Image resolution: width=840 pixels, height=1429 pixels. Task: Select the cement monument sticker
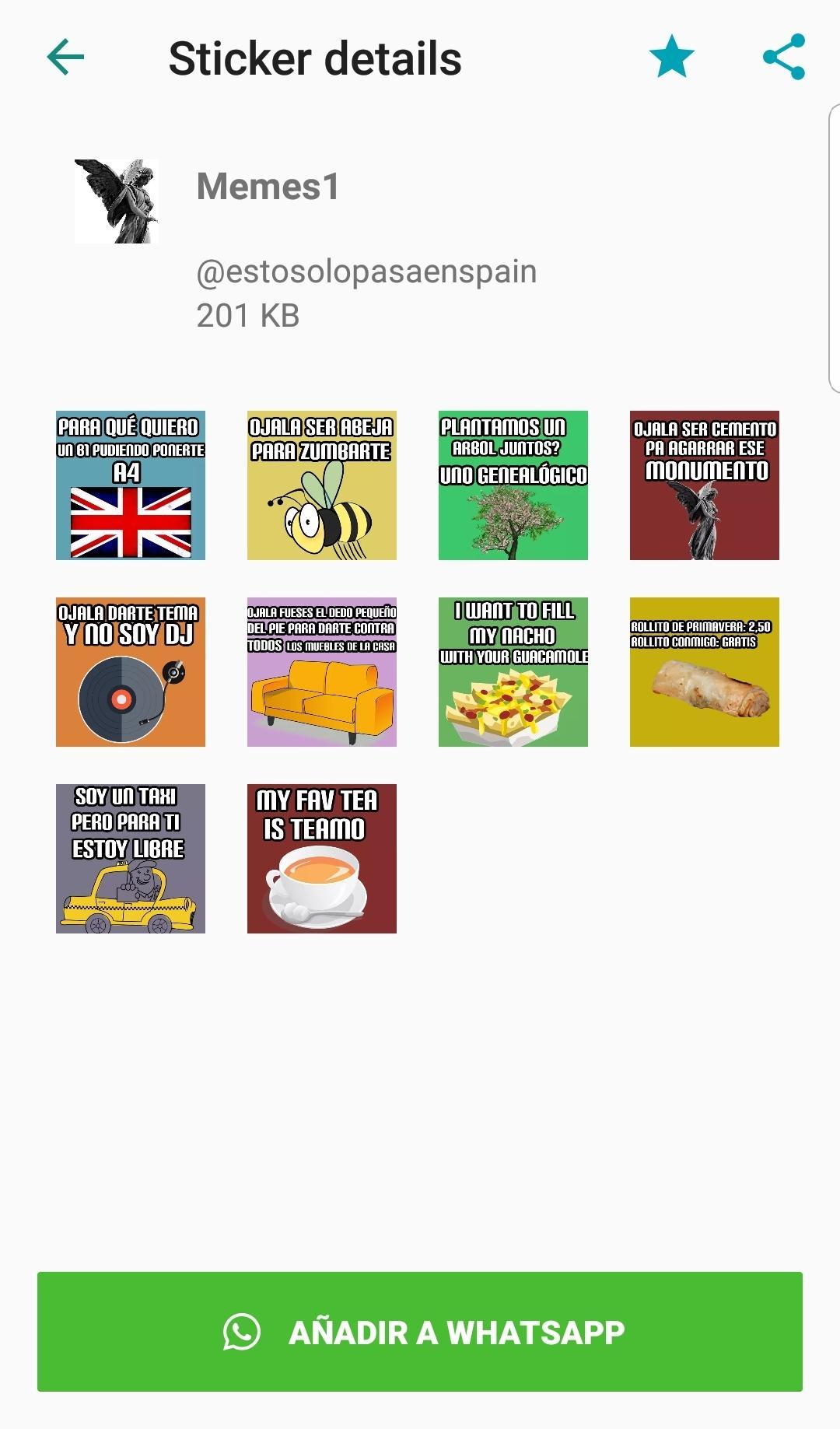[703, 484]
